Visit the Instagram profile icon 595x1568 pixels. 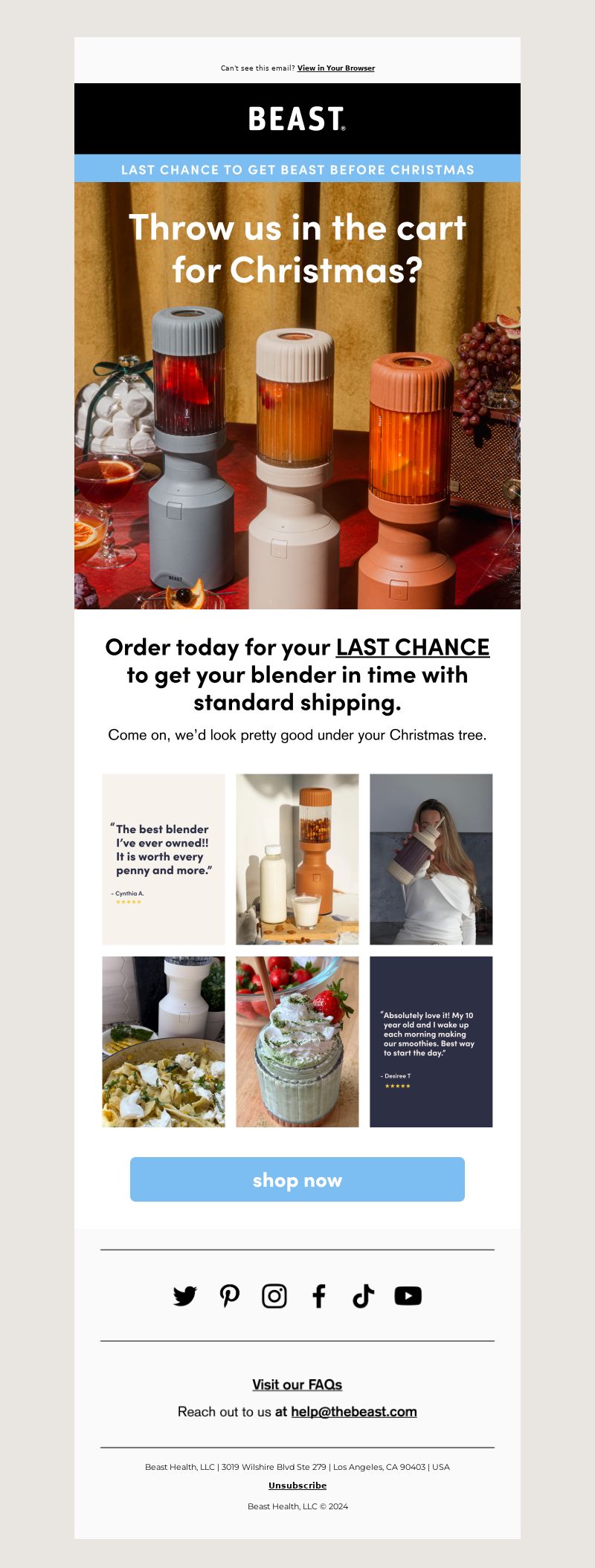[274, 1296]
